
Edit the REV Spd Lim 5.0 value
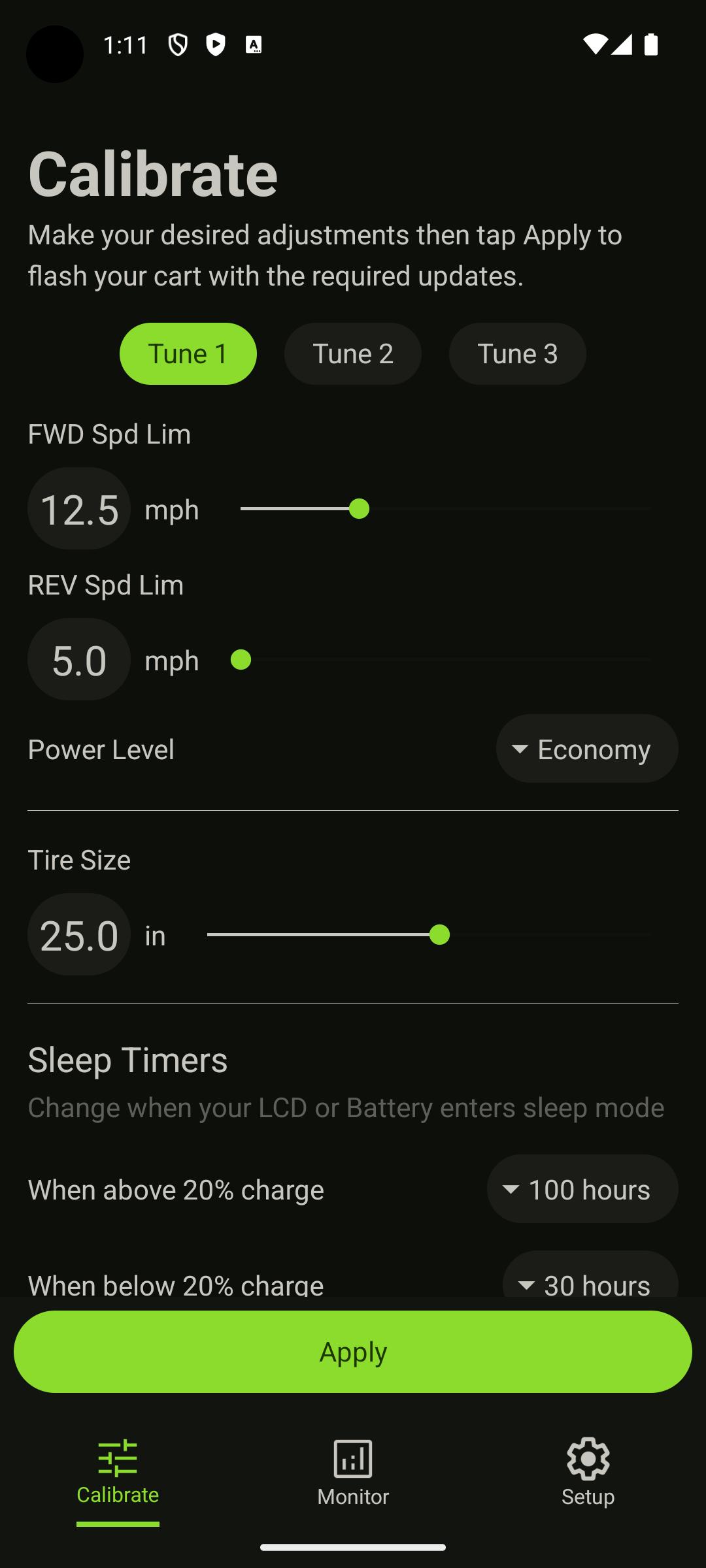[x=79, y=659]
